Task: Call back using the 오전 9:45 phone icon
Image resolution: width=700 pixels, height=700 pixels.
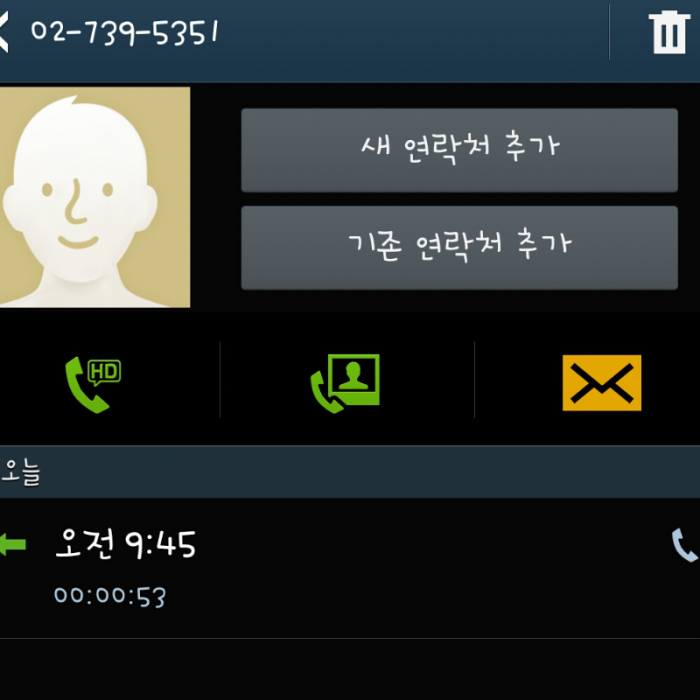Action: (x=683, y=546)
